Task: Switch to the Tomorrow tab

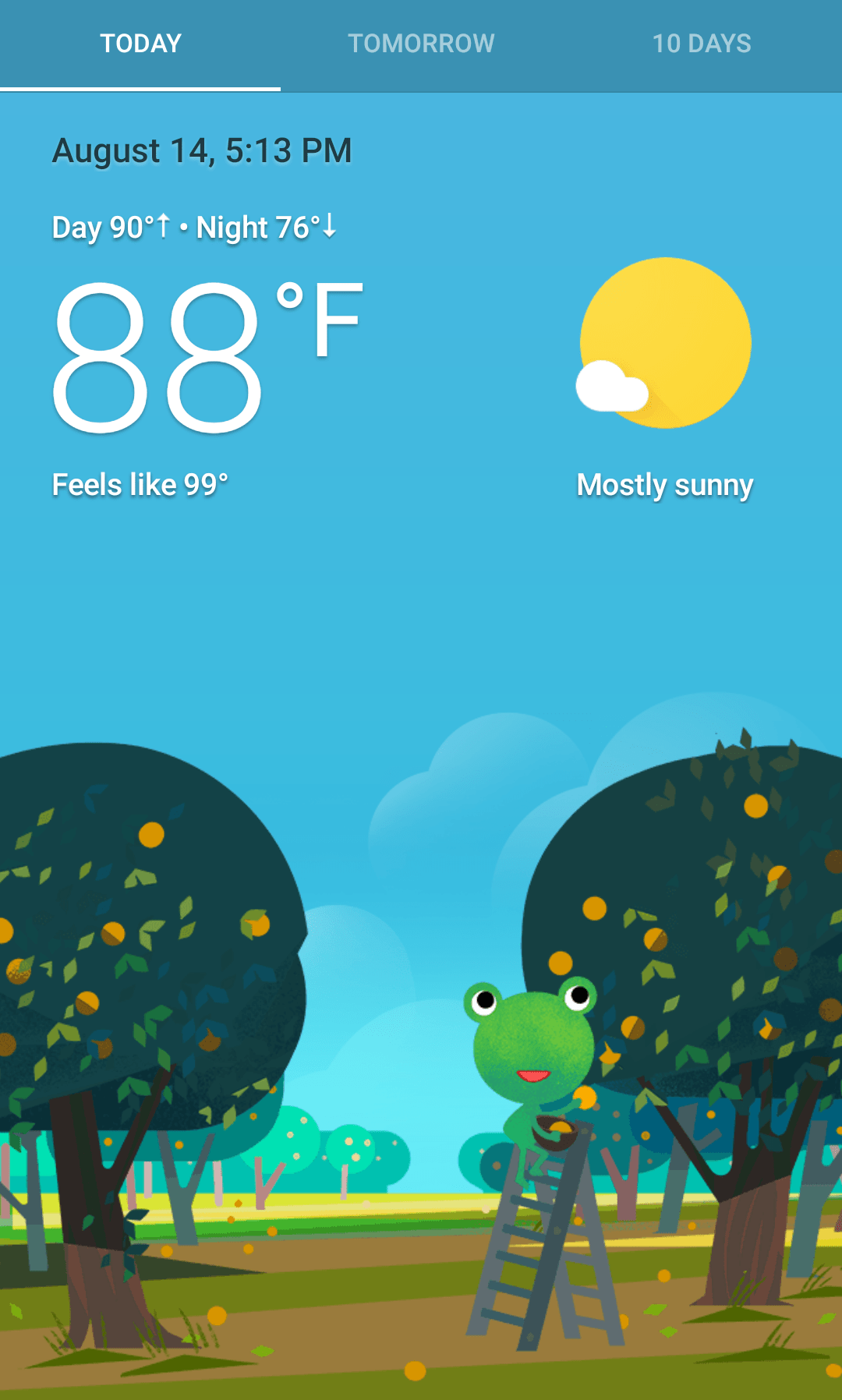Action: click(421, 44)
